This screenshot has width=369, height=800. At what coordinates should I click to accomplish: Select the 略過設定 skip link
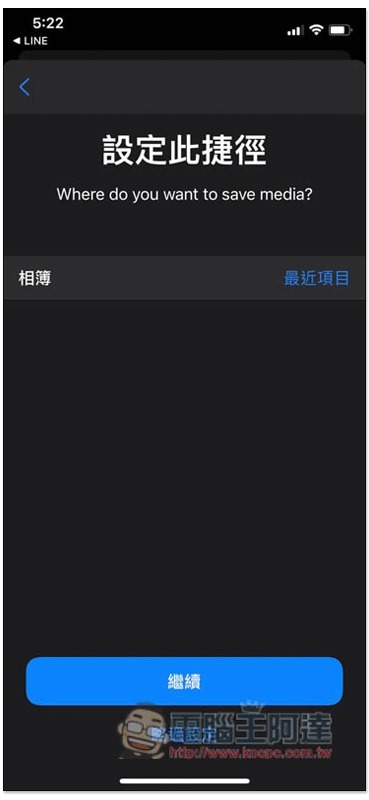184,735
